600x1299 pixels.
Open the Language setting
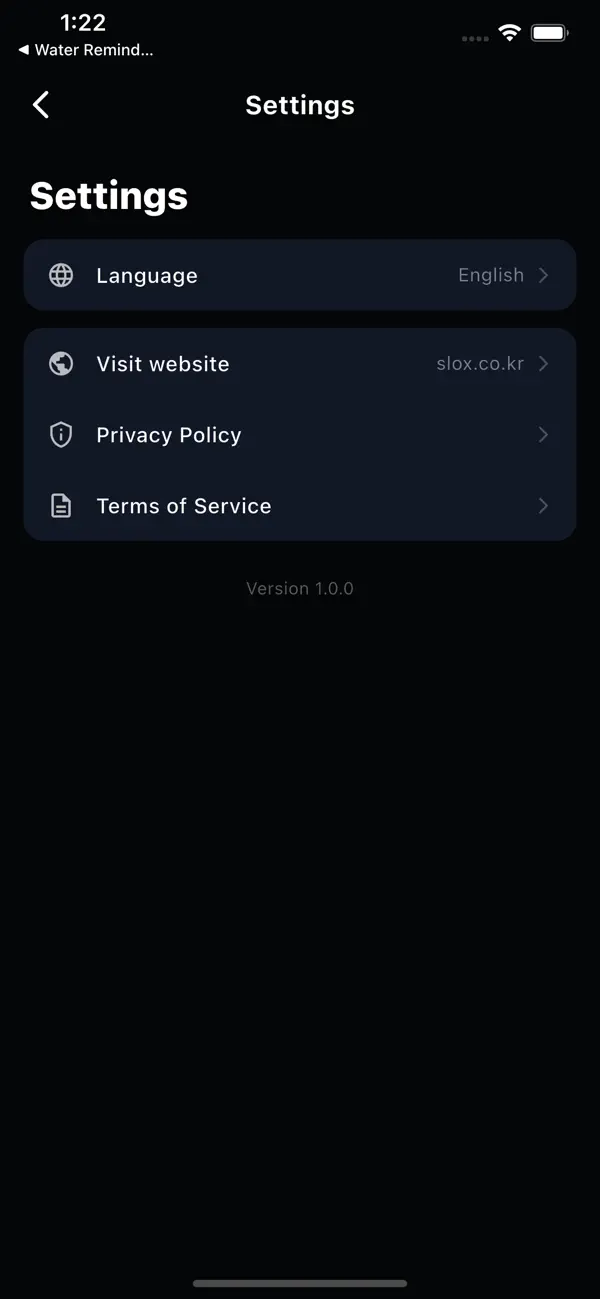[300, 275]
